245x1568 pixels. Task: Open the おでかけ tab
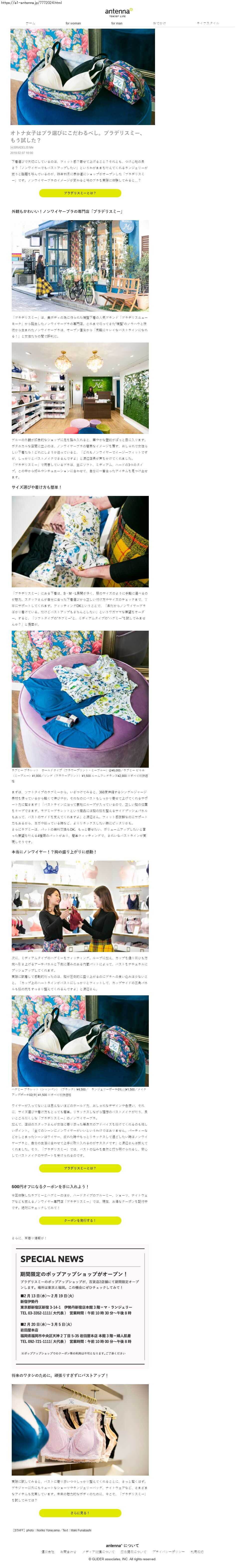pos(159,23)
